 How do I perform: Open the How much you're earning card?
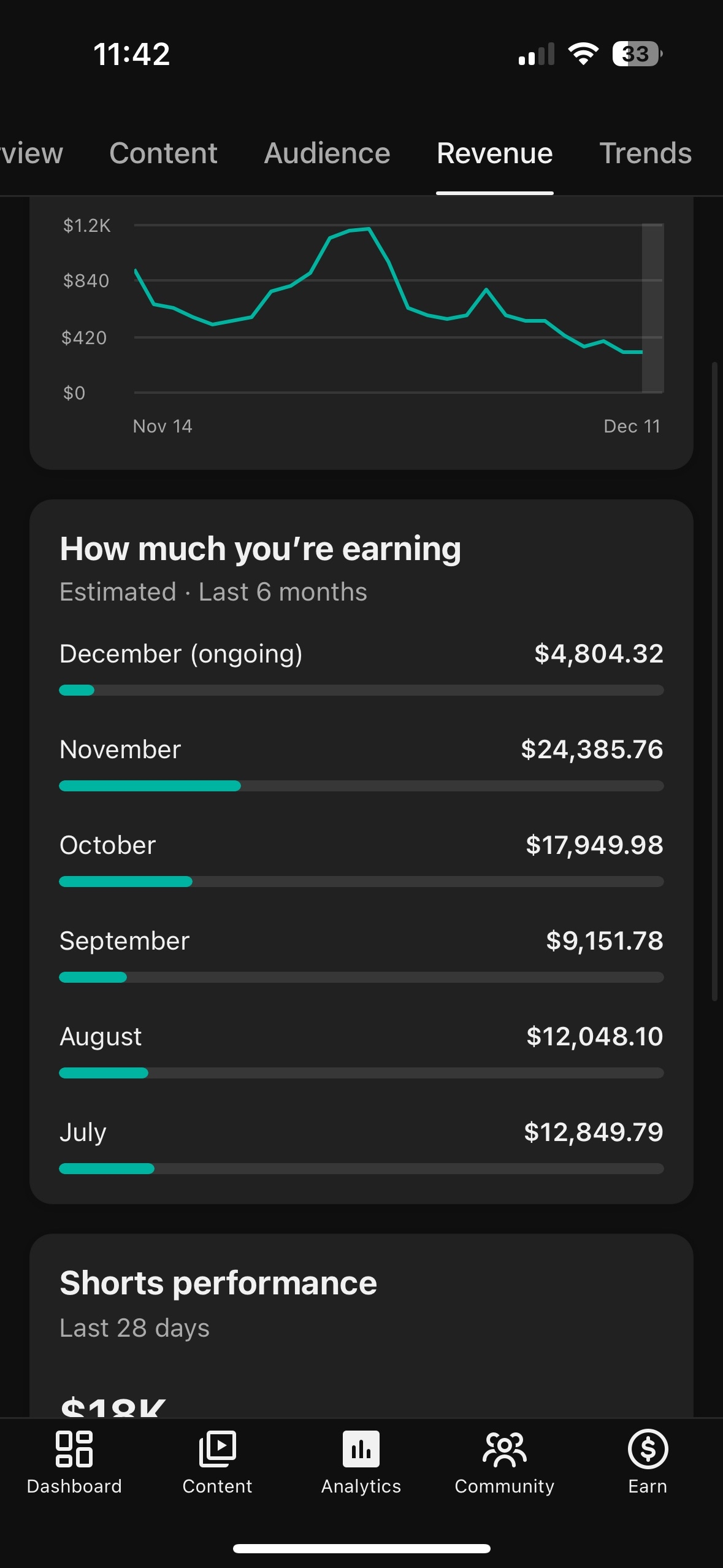coord(260,549)
